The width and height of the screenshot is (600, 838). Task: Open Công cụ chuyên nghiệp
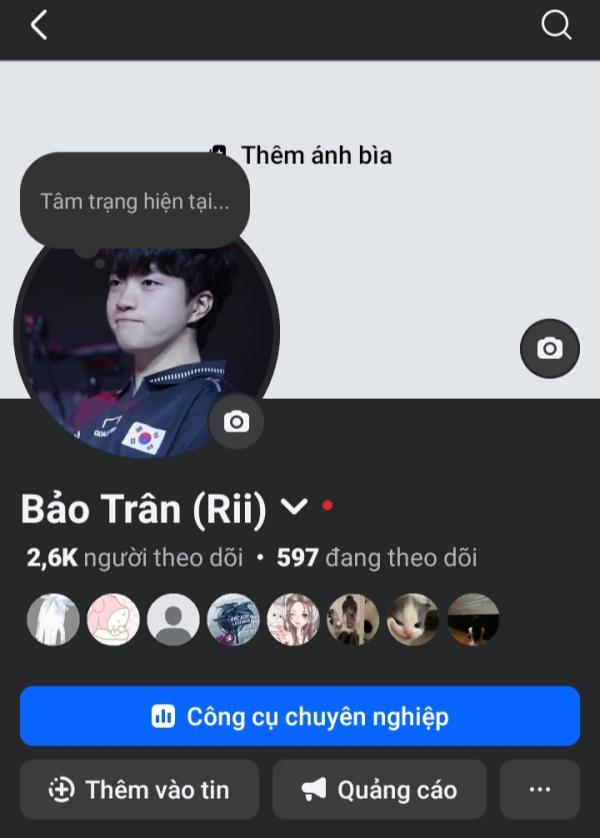300,716
